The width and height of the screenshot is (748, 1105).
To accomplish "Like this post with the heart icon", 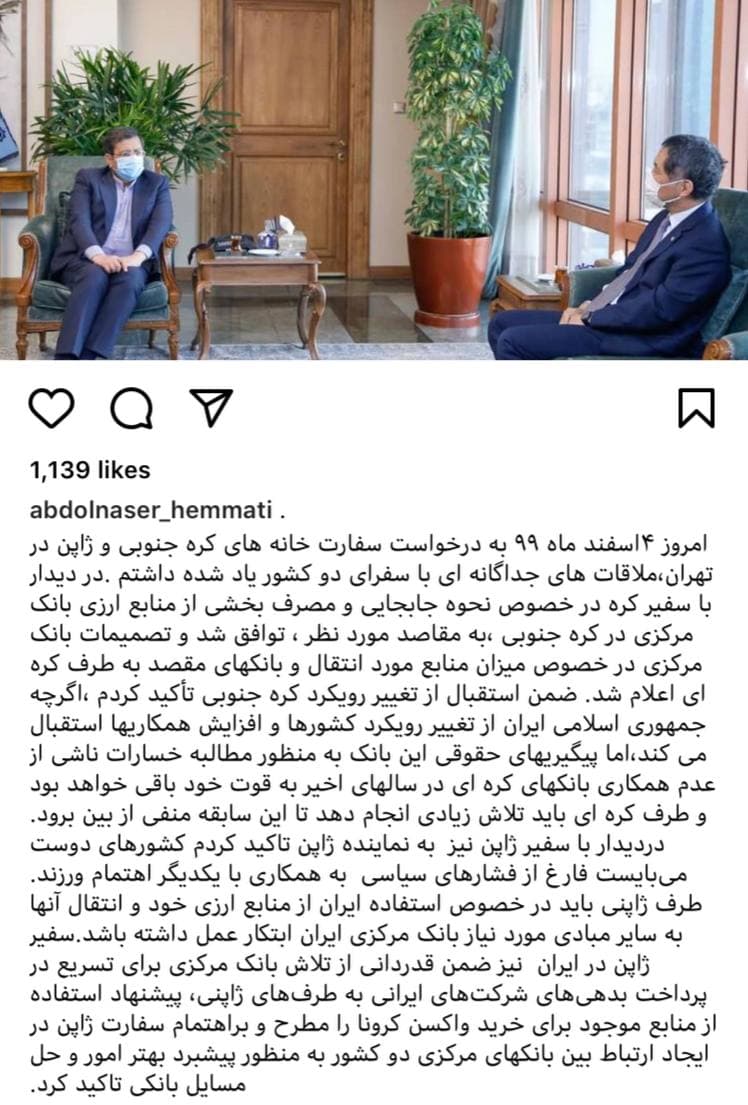I will (x=52, y=408).
